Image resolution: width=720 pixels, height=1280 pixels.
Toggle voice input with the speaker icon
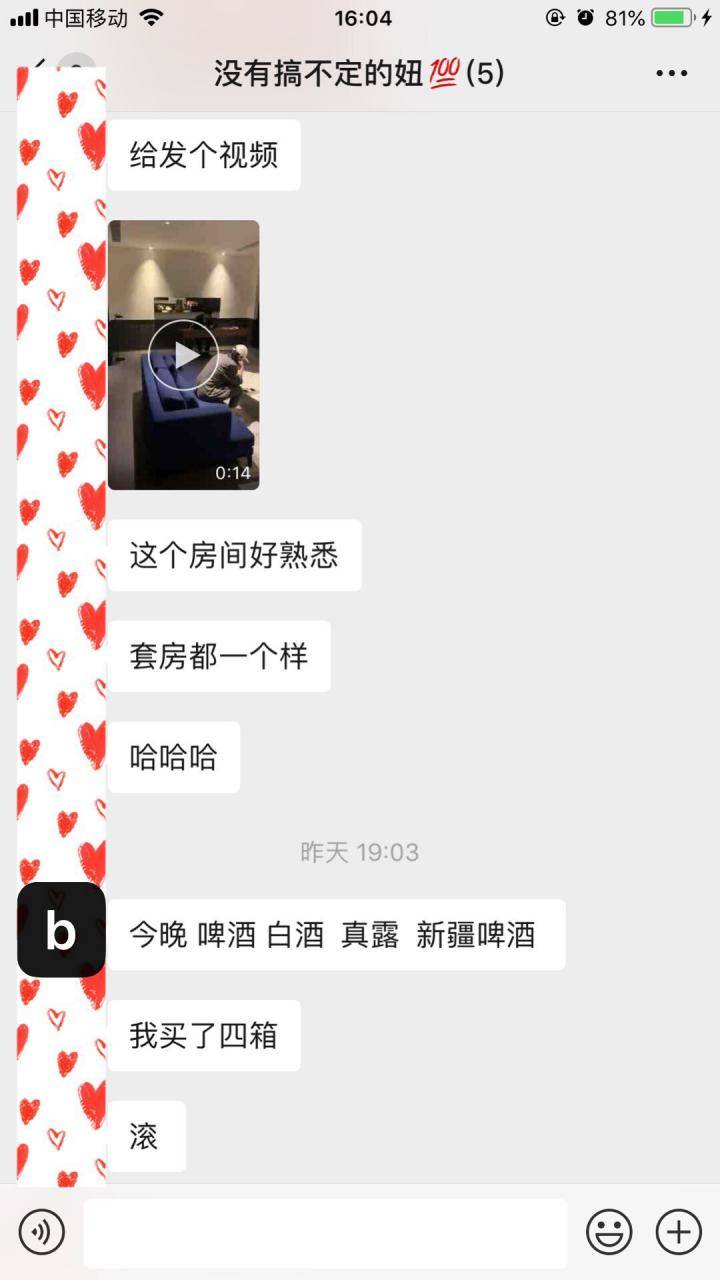41,1231
